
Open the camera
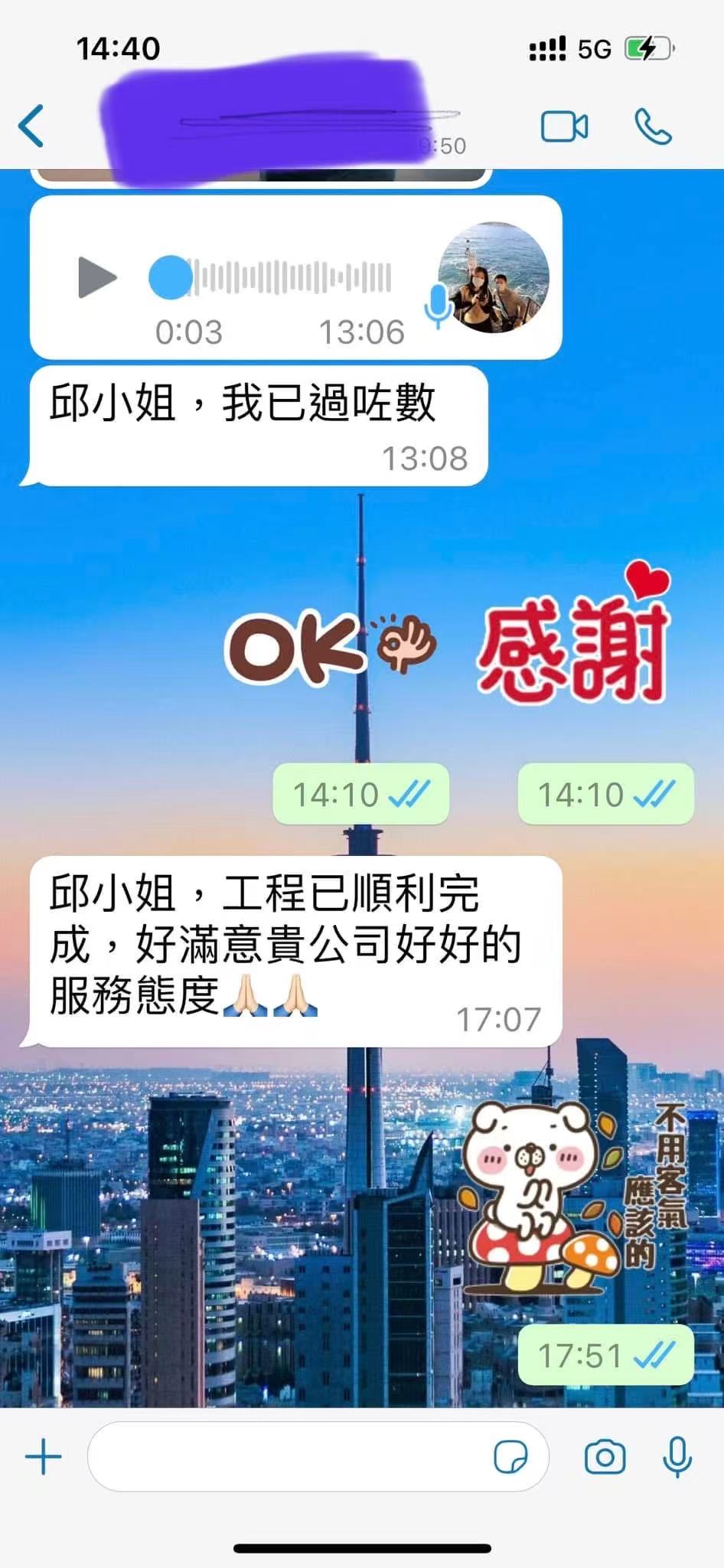(605, 1456)
